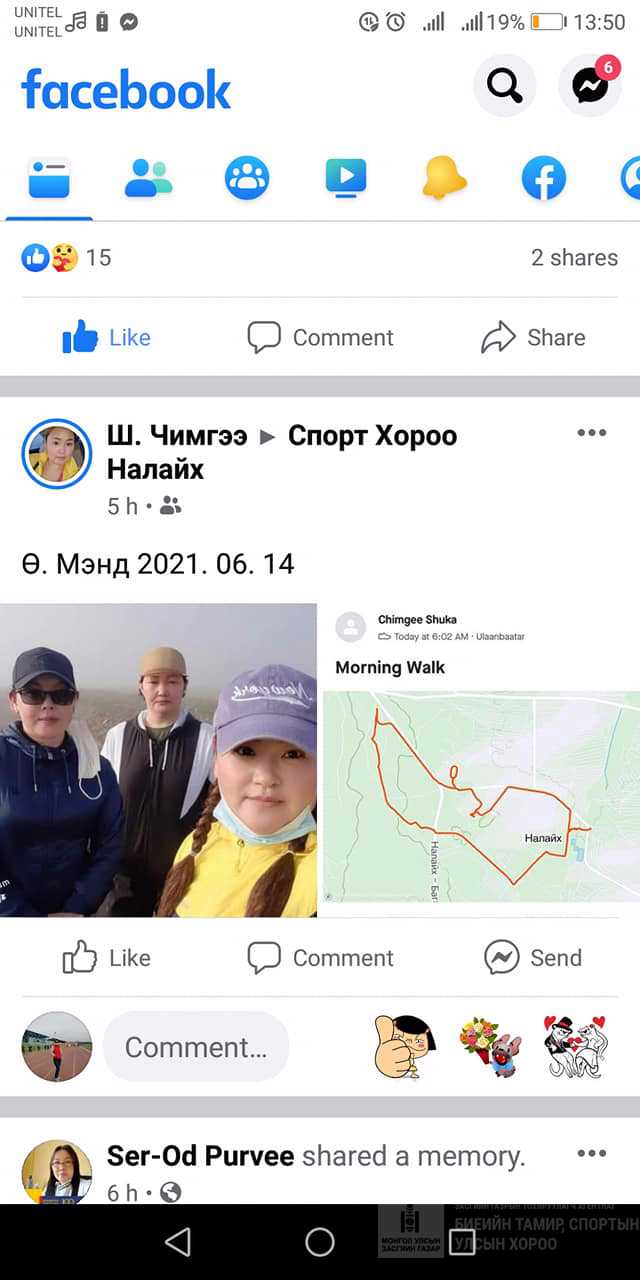Send Ш. Чимгээ's post via Messenger
The height and width of the screenshot is (1280, 640).
tap(533, 958)
